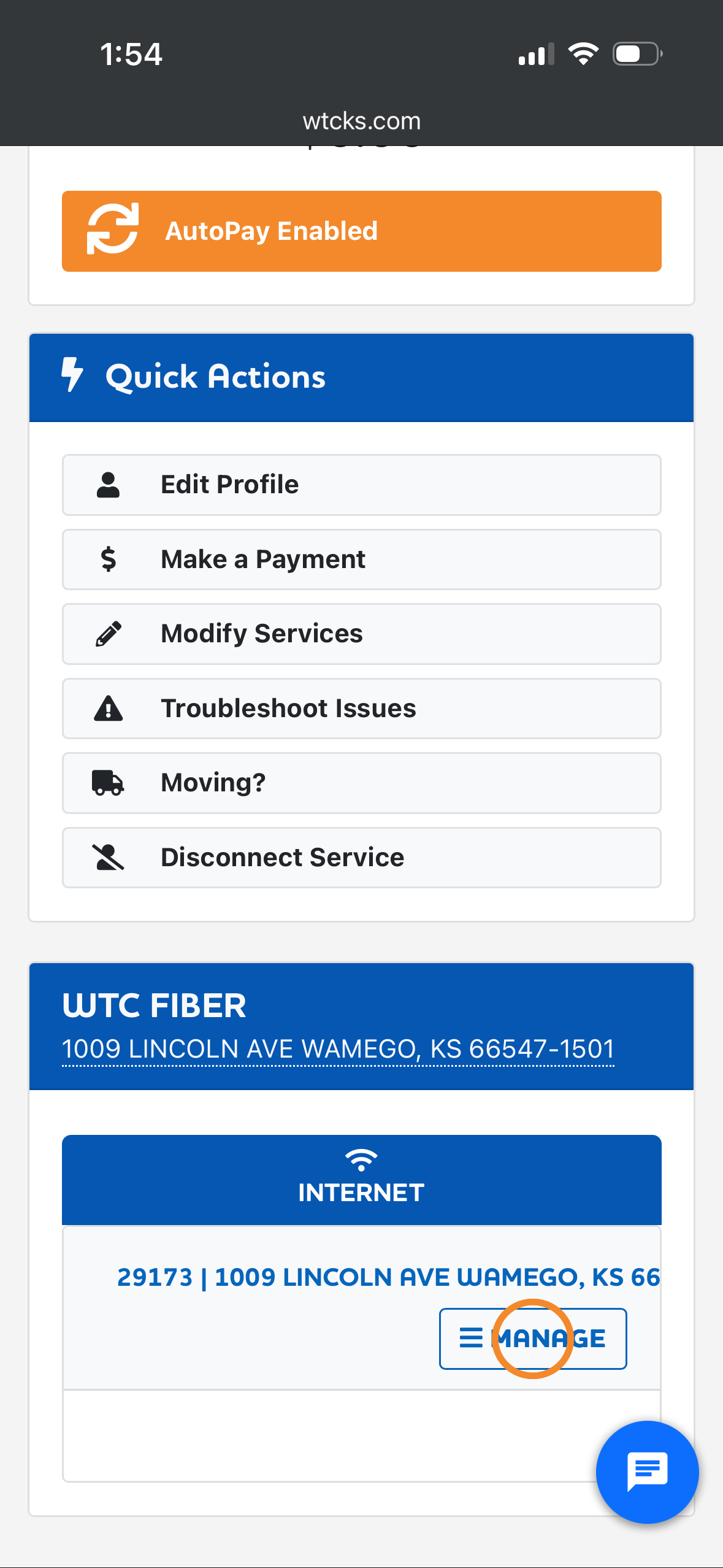Open Modify Services
This screenshot has width=723, height=1568.
point(361,634)
